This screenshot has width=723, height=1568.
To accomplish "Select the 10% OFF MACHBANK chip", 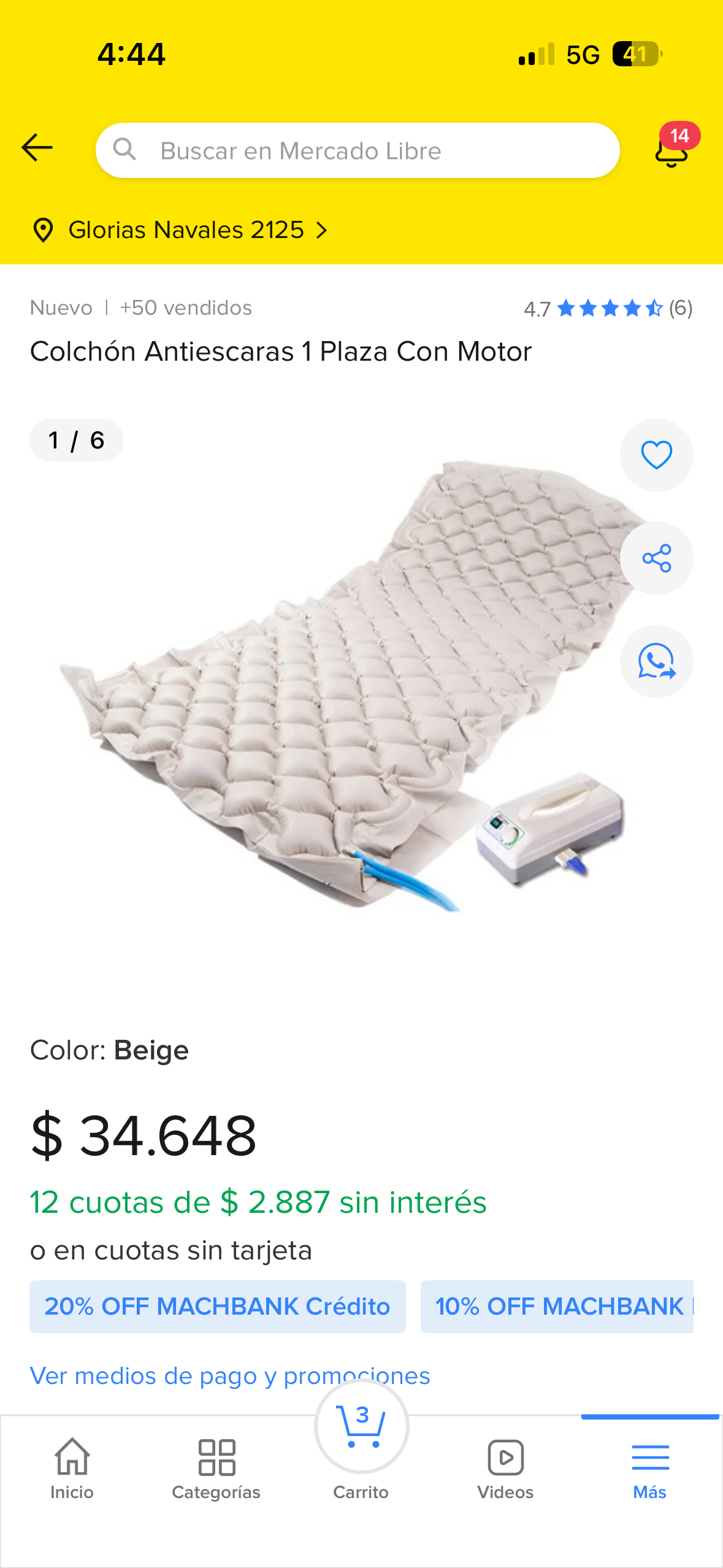I will pos(557,1307).
